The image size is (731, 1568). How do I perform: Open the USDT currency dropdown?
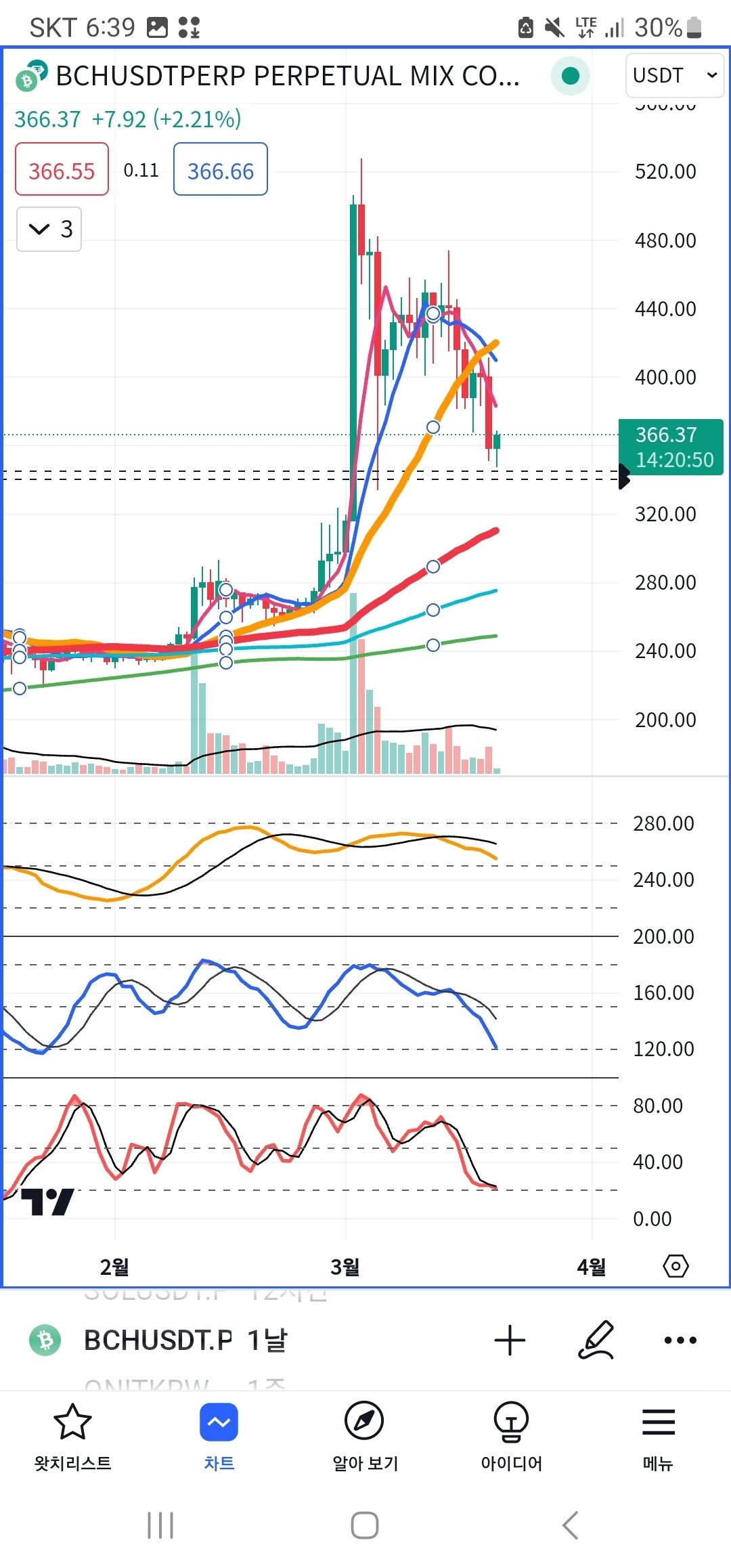674,75
